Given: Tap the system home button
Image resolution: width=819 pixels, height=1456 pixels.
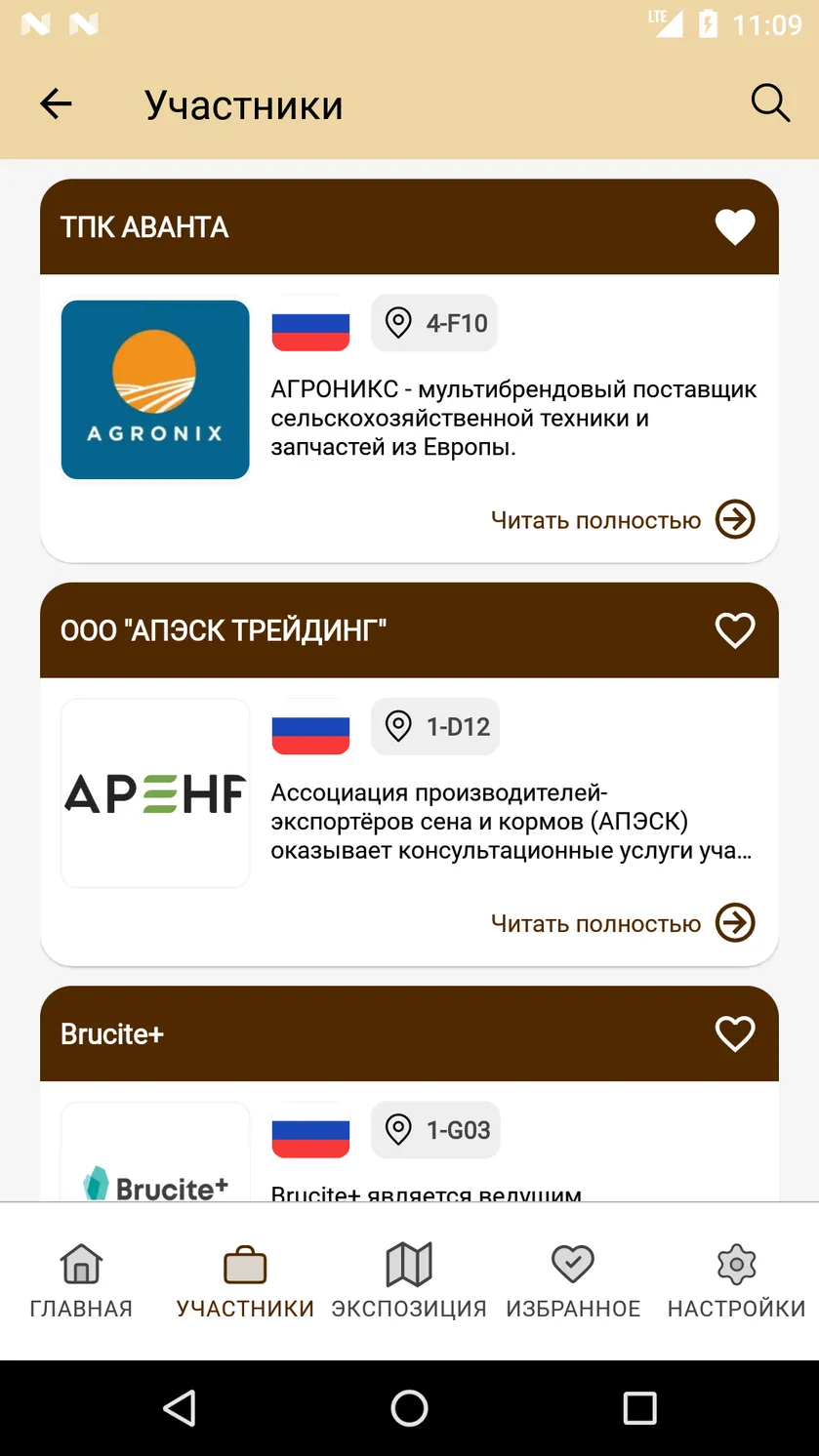Looking at the screenshot, I should click(409, 1408).
